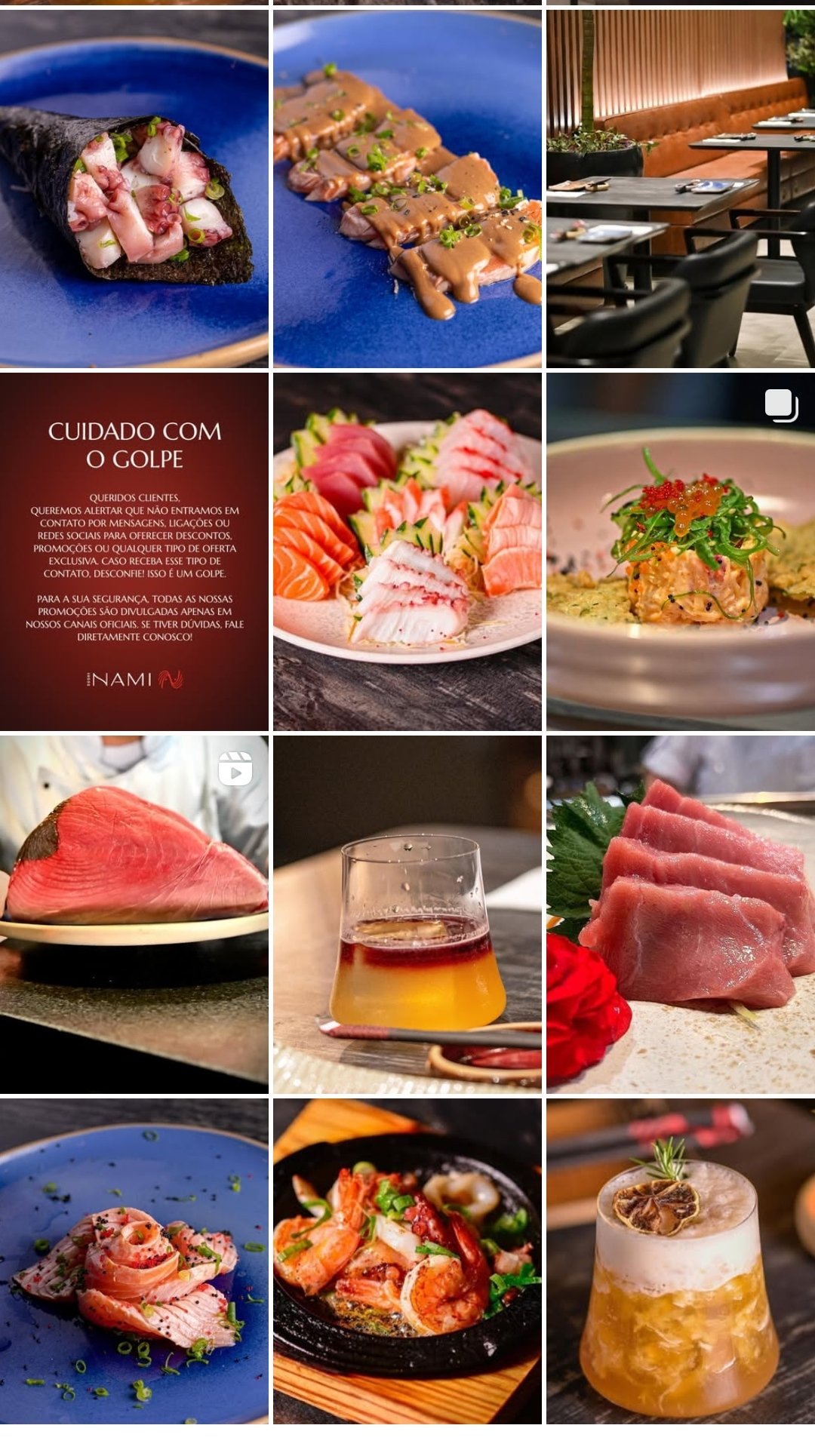Play the reel showing a tuna loin
The image size is (815, 1456).
click(134, 914)
